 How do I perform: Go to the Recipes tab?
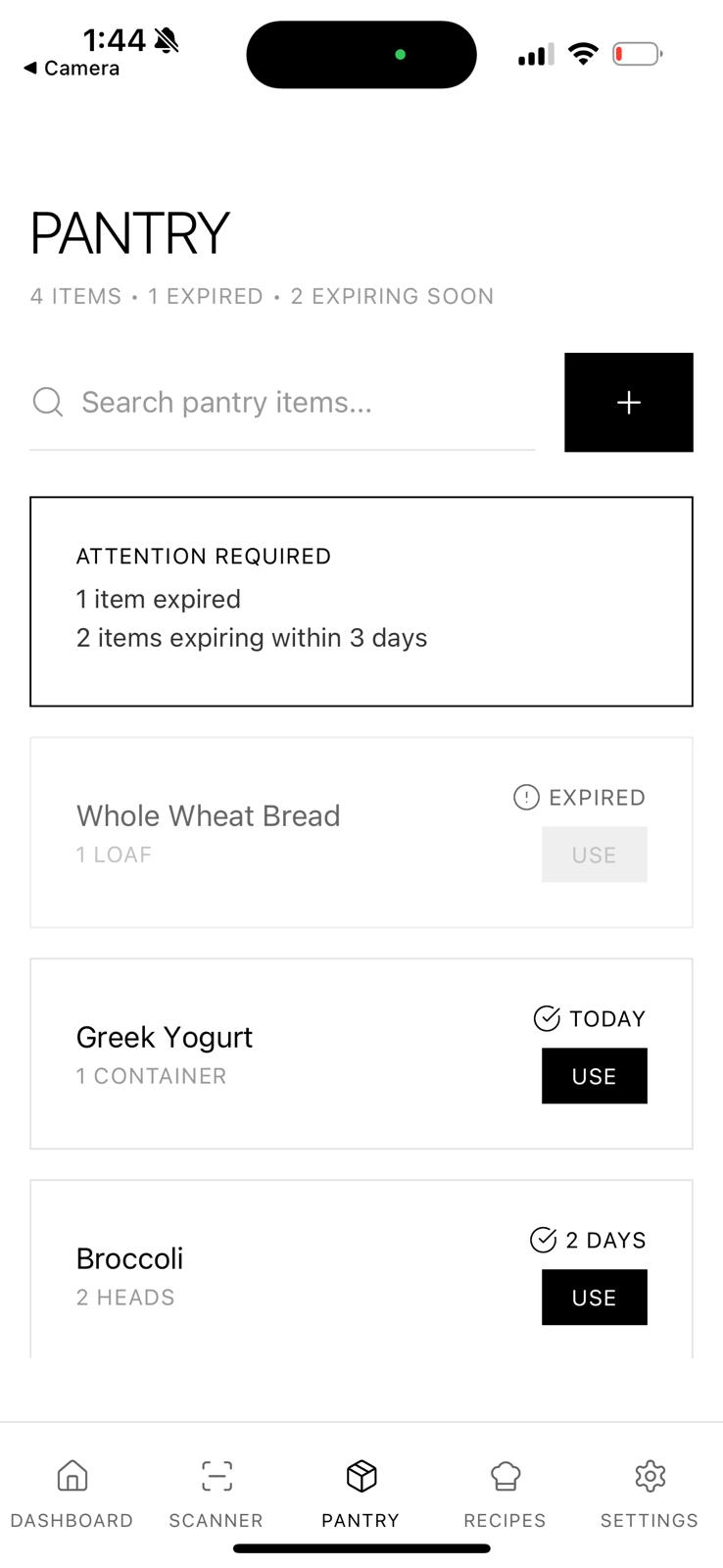pyautogui.click(x=505, y=1493)
